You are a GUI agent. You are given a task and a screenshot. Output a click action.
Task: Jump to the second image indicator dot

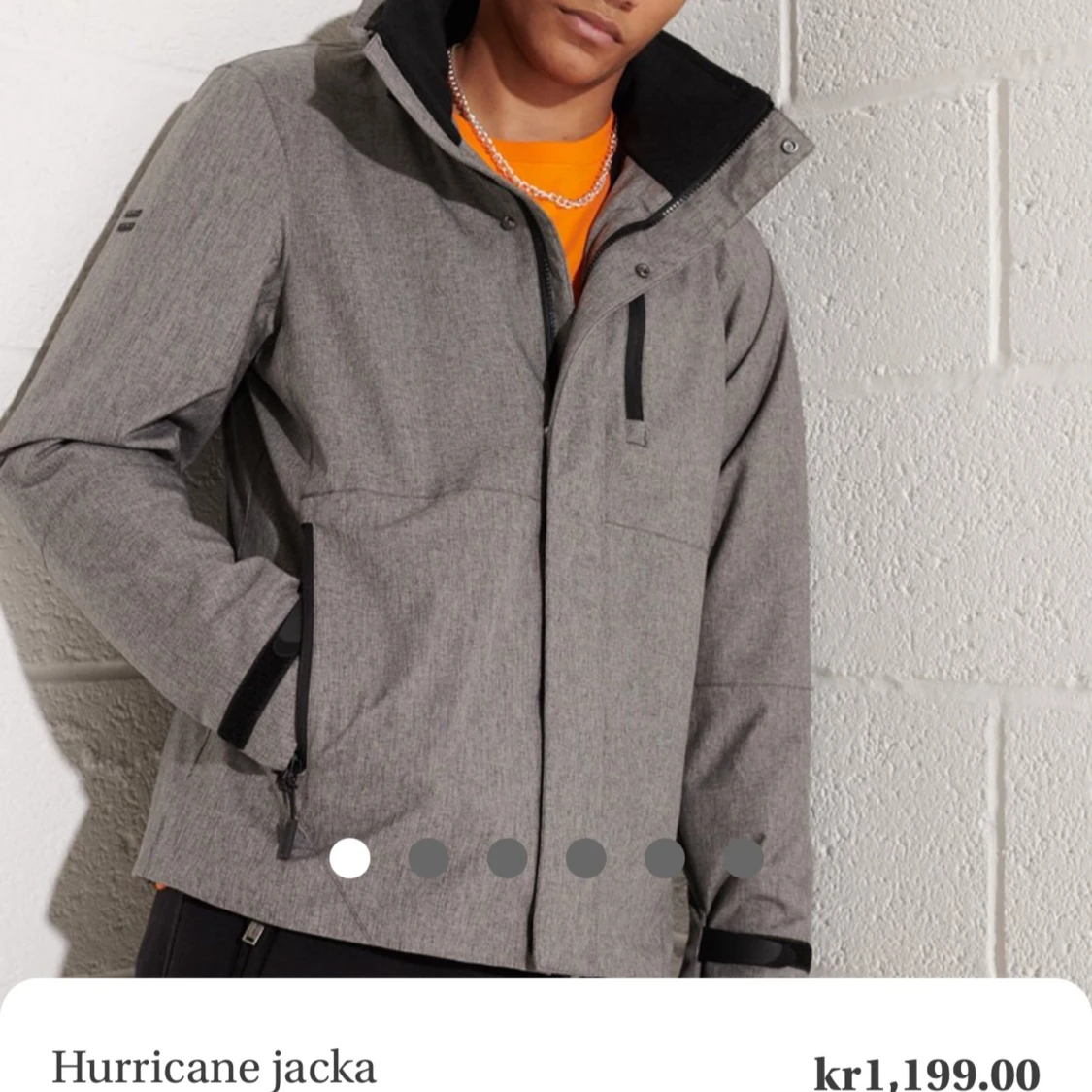428,859
